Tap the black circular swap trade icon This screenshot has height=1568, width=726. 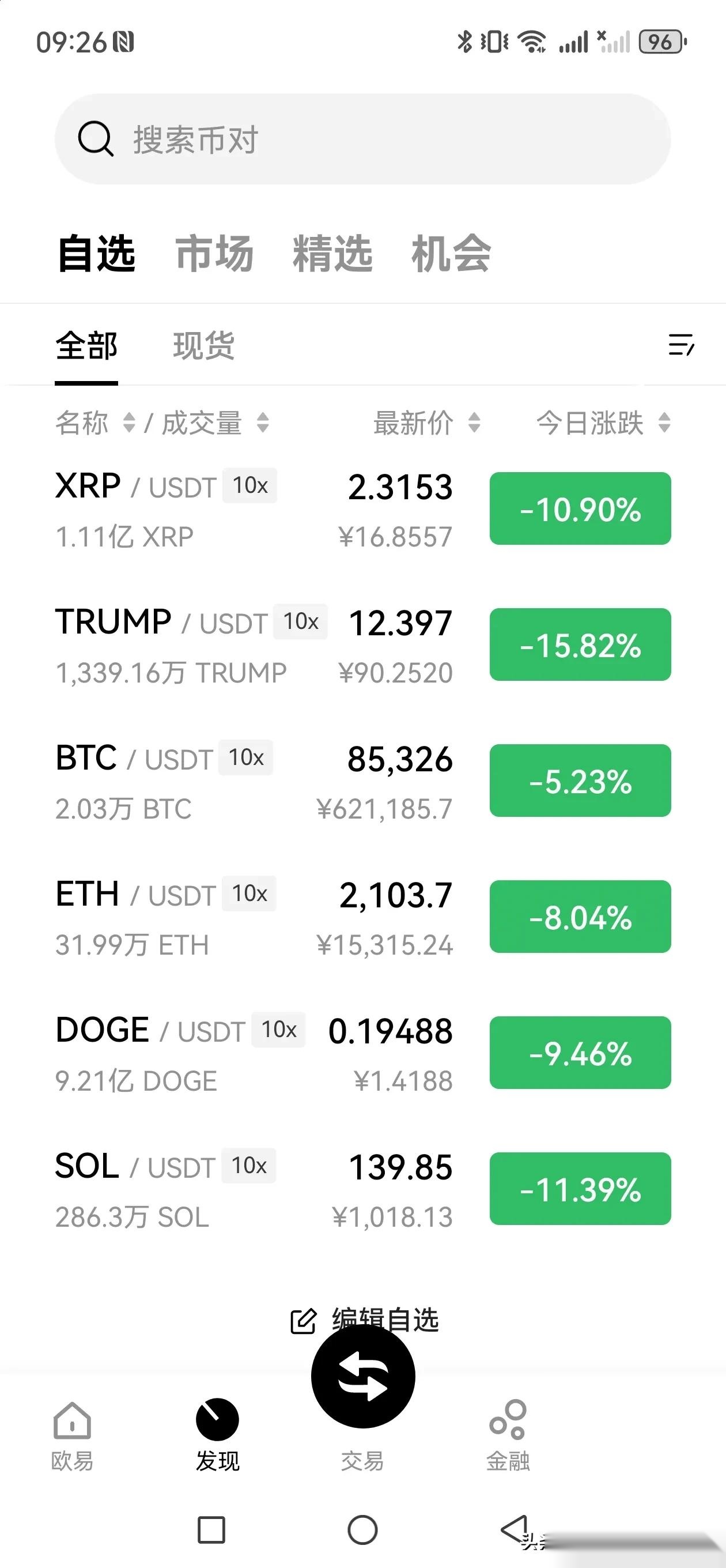tap(362, 1380)
